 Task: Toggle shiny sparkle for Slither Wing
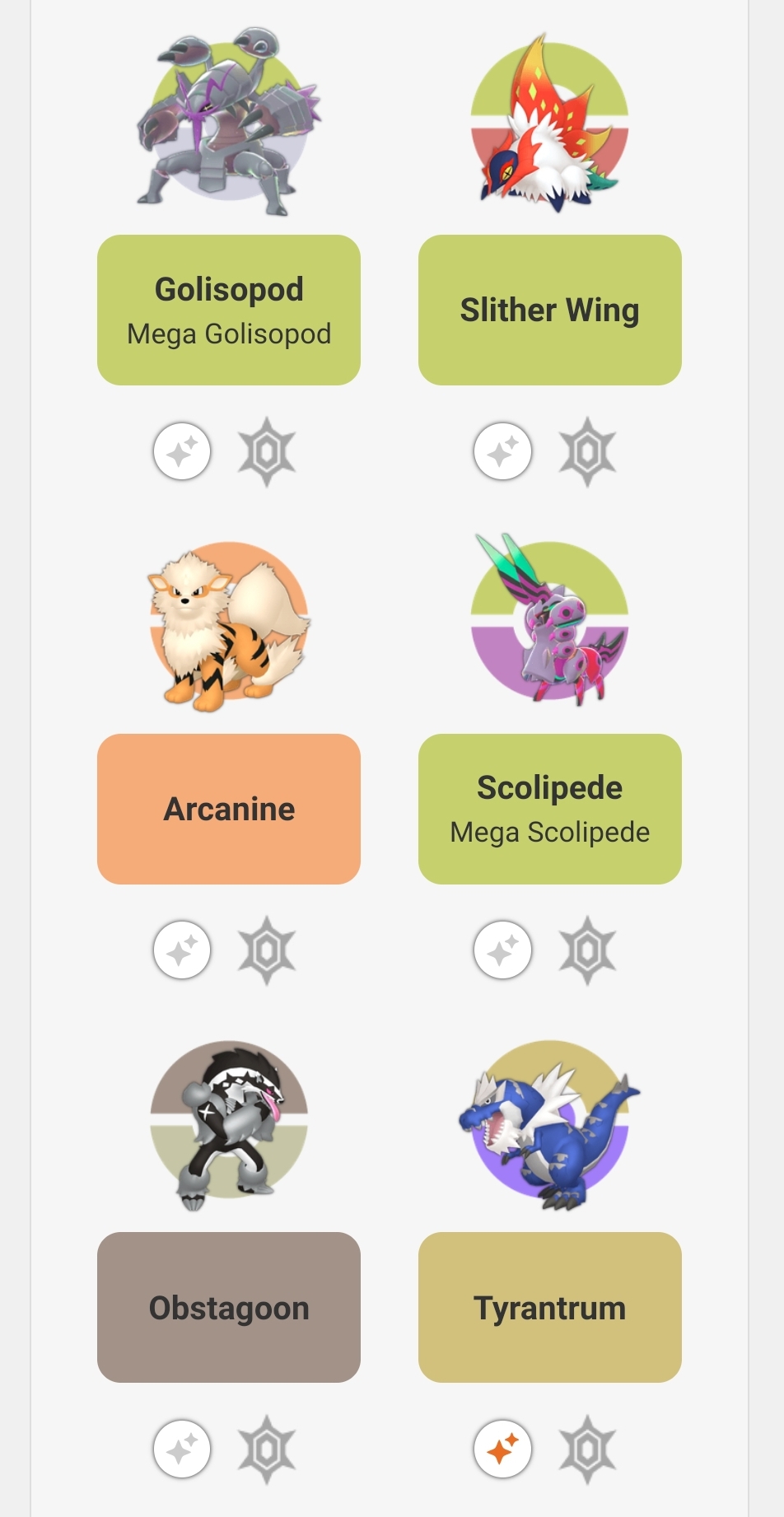click(502, 451)
